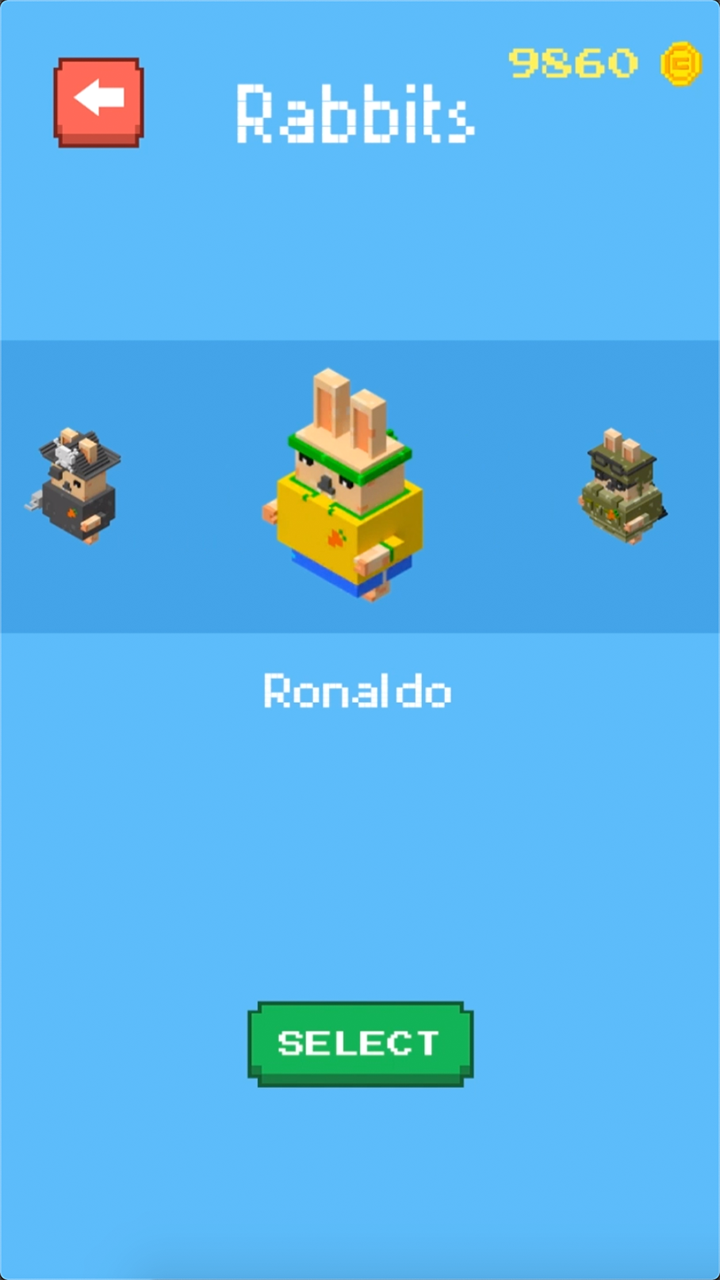This screenshot has height=1280, width=720.
Task: Click the gold coin icon beside the balance
Action: [x=683, y=64]
